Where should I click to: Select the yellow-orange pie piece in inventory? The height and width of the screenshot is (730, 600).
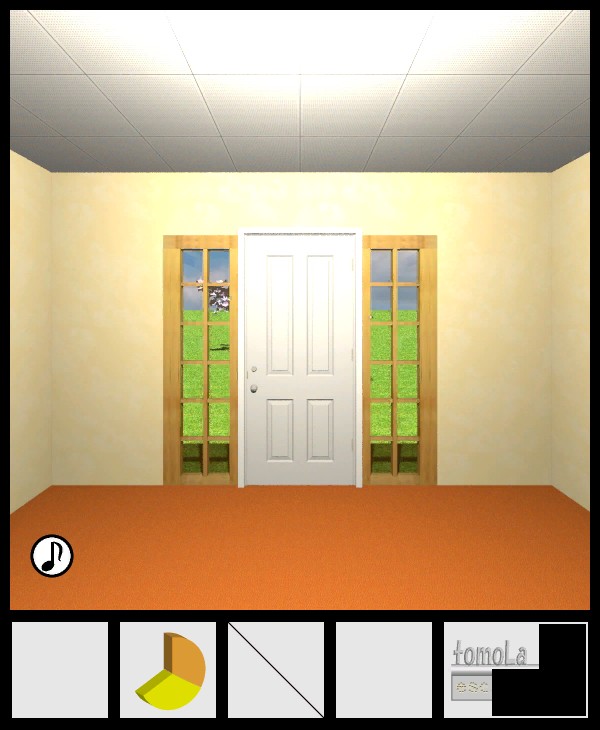tap(170, 671)
